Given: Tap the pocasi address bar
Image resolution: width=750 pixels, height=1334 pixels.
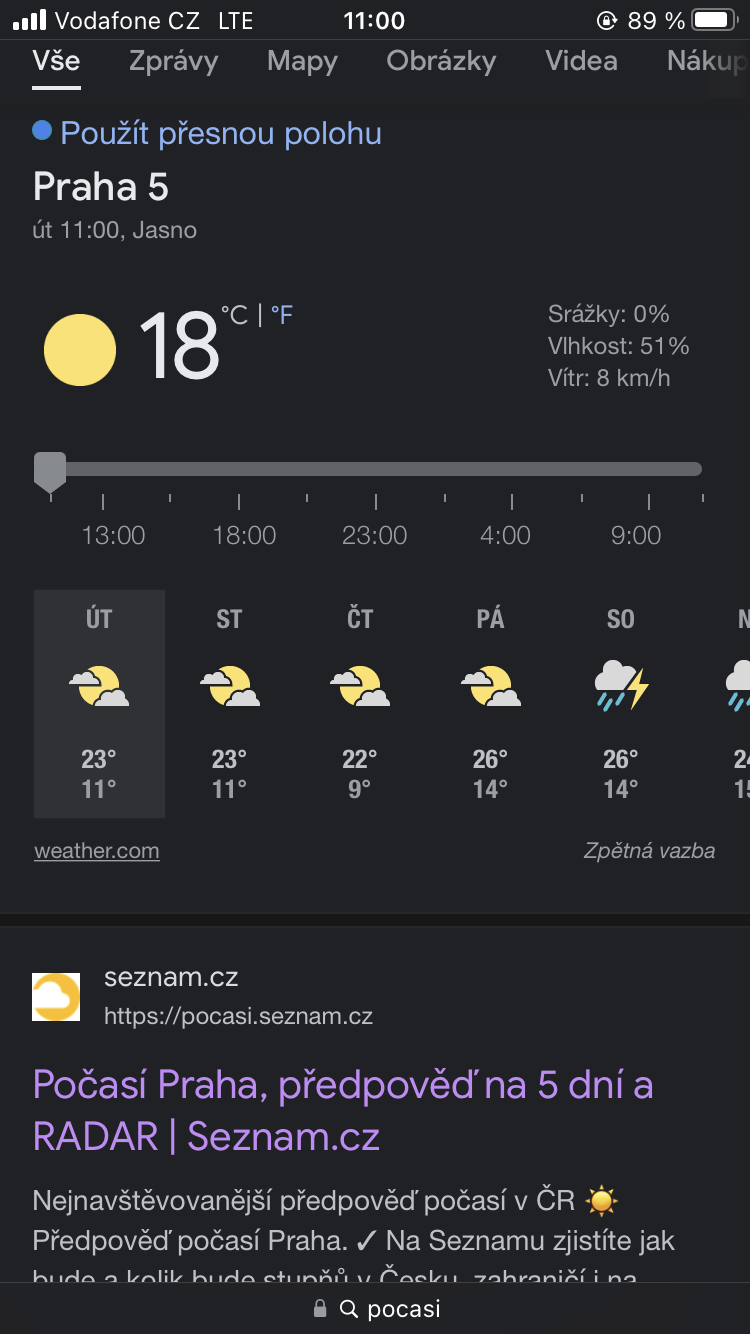Looking at the screenshot, I should [x=375, y=1308].
